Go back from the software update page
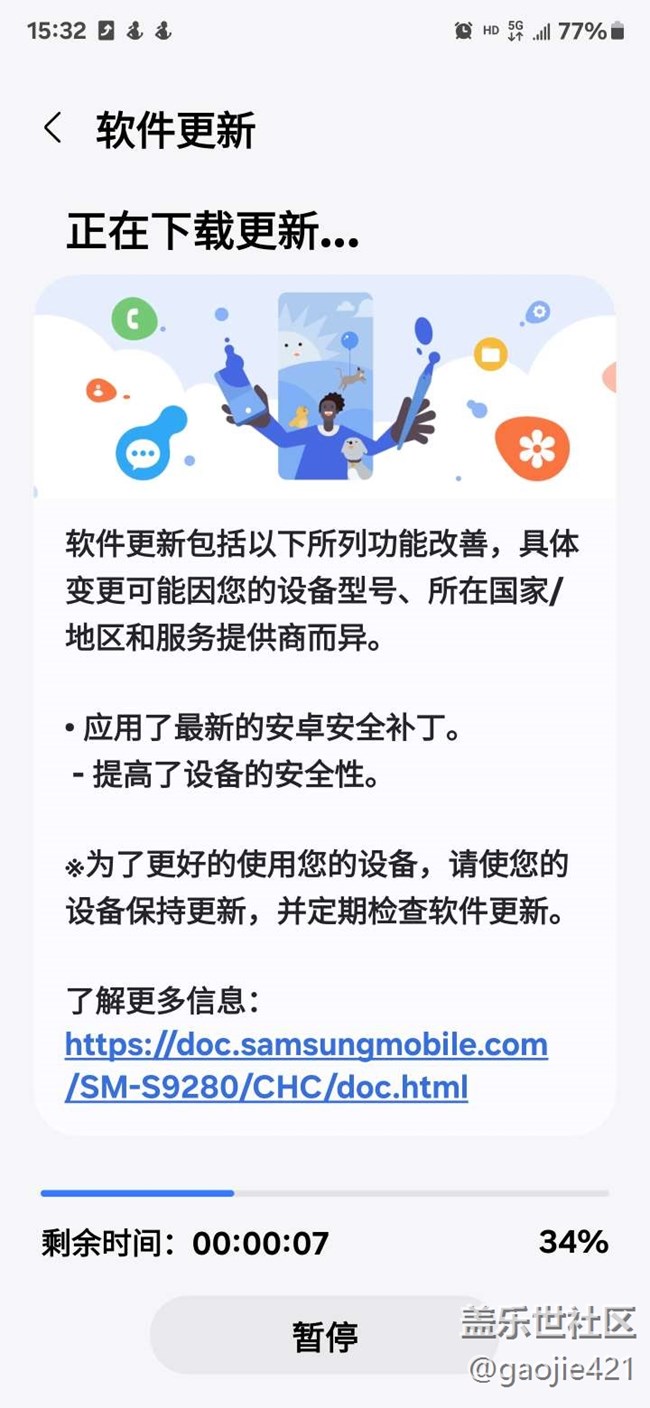The image size is (650, 1408). [53, 129]
